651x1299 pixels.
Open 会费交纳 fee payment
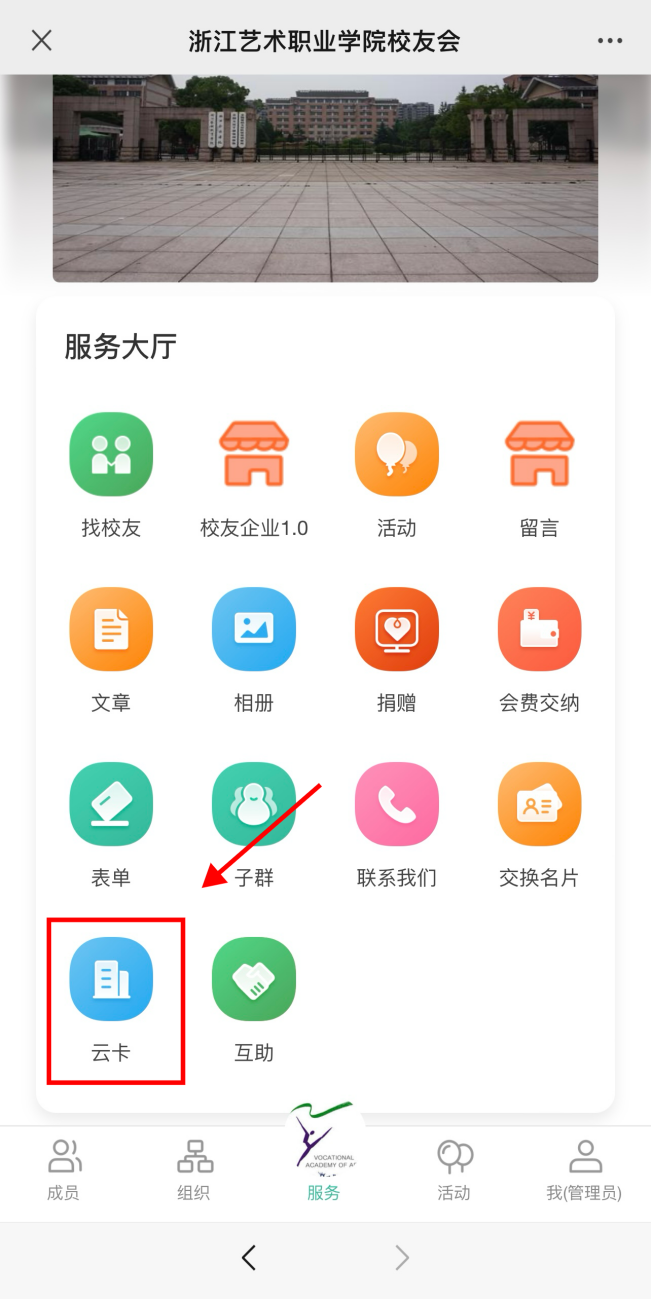[539, 630]
